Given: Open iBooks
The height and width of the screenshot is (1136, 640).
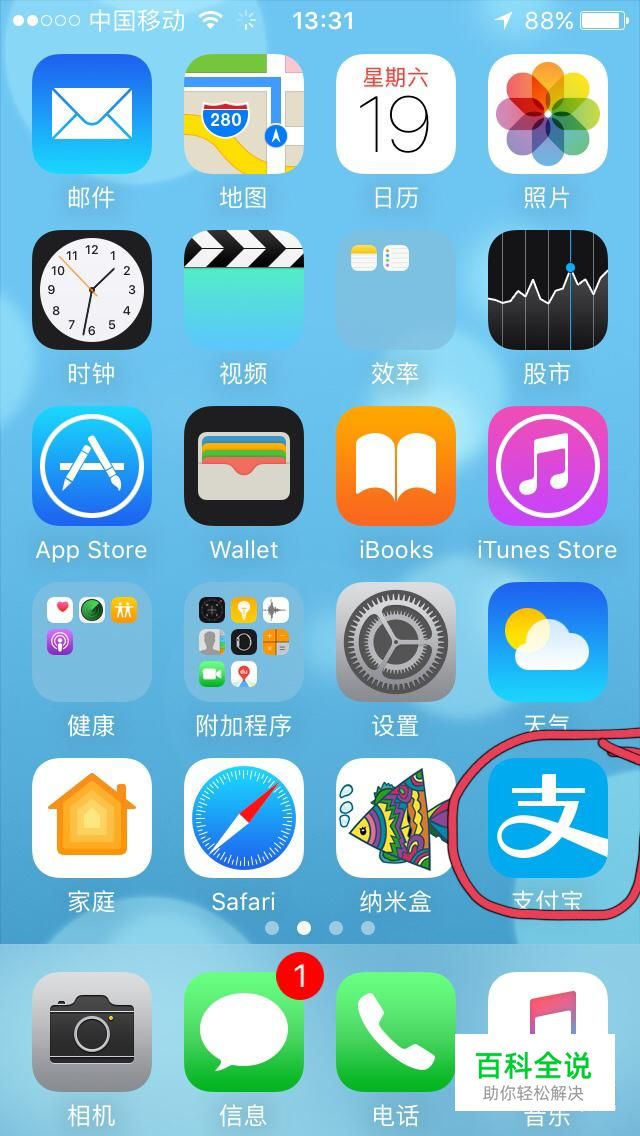Looking at the screenshot, I should point(396,466).
